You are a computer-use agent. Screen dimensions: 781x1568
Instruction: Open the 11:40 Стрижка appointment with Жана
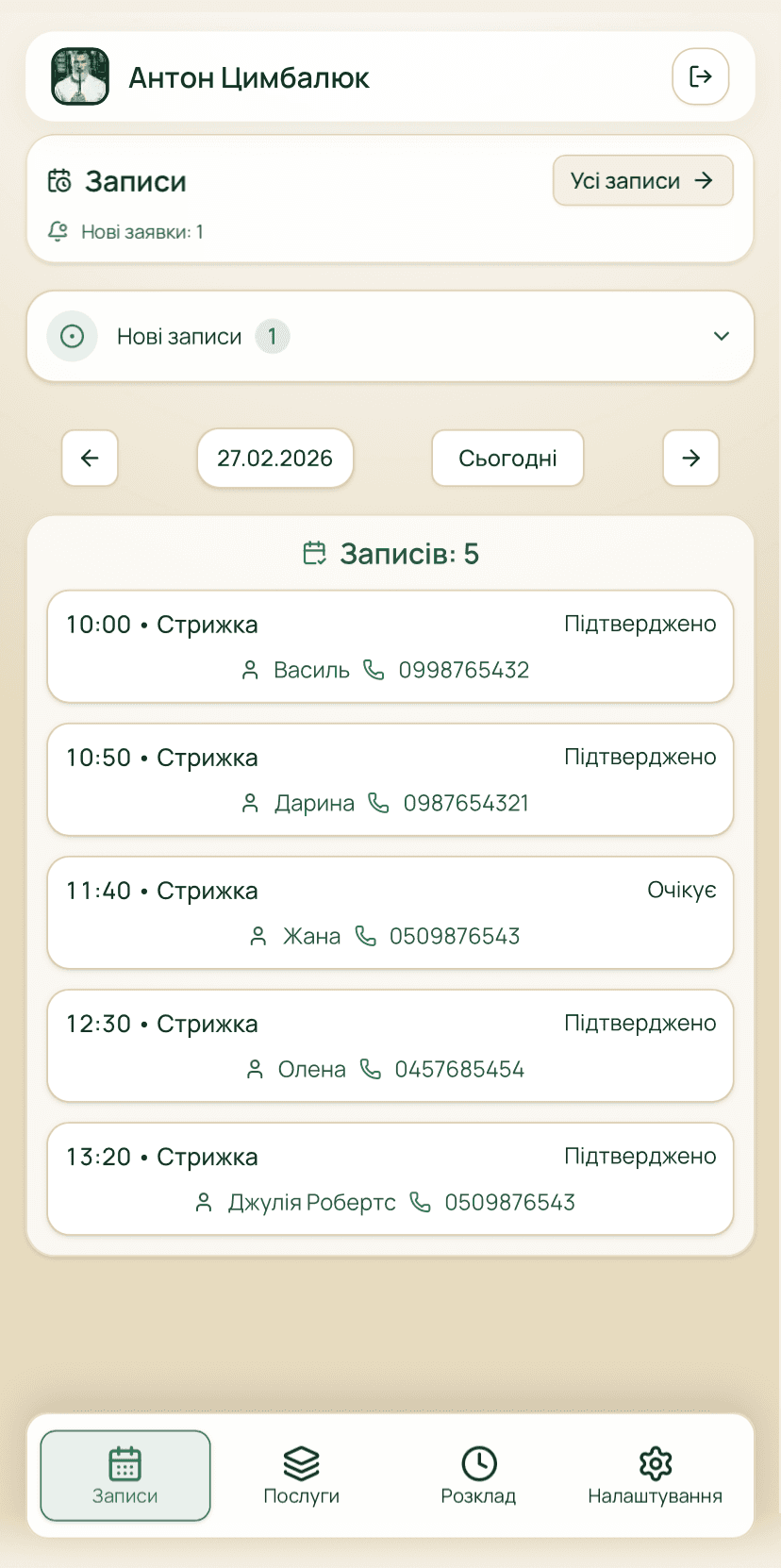coord(390,912)
